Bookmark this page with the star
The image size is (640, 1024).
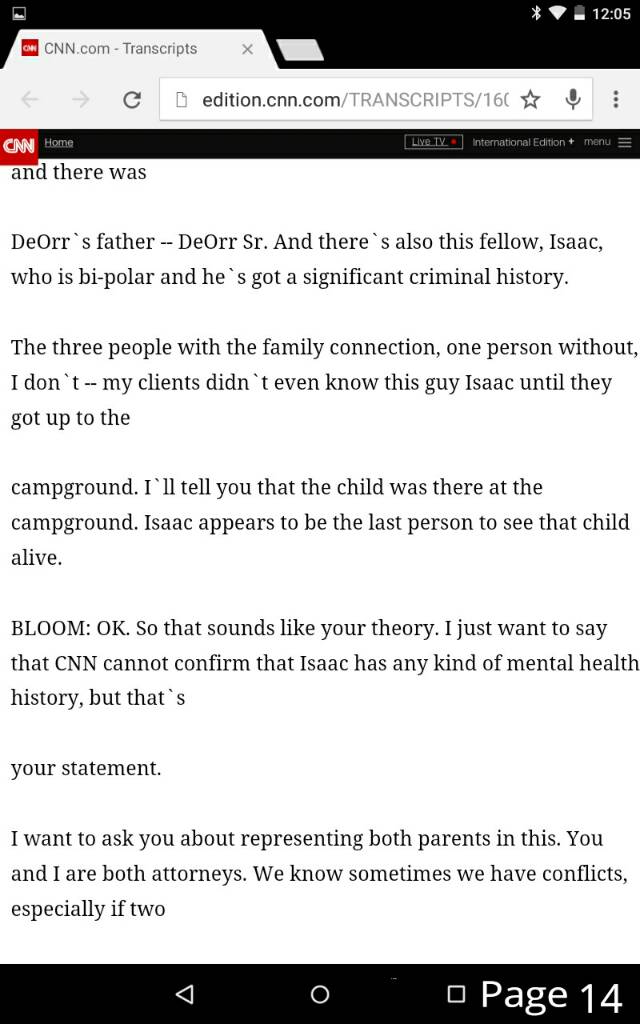coord(530,99)
